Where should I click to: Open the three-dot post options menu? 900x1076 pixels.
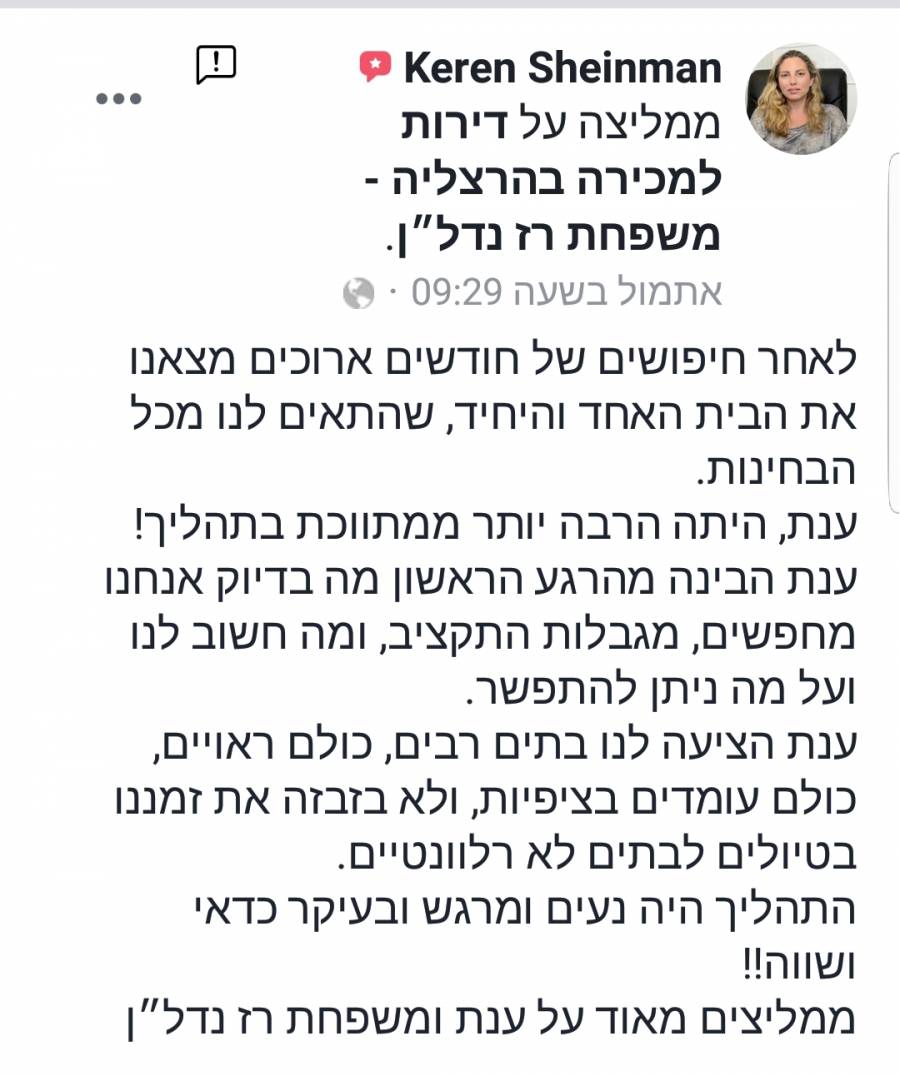pos(120,100)
